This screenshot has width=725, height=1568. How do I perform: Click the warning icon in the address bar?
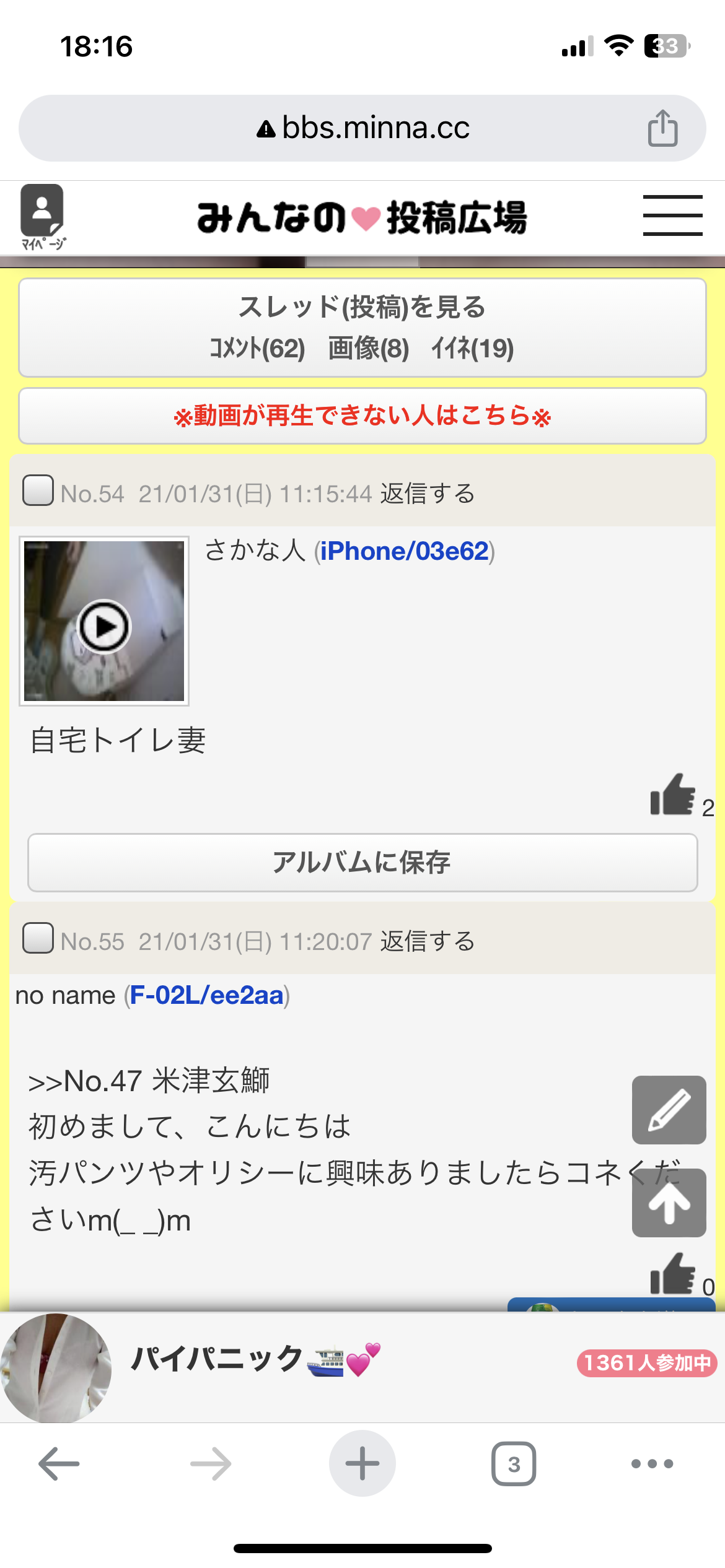(265, 128)
